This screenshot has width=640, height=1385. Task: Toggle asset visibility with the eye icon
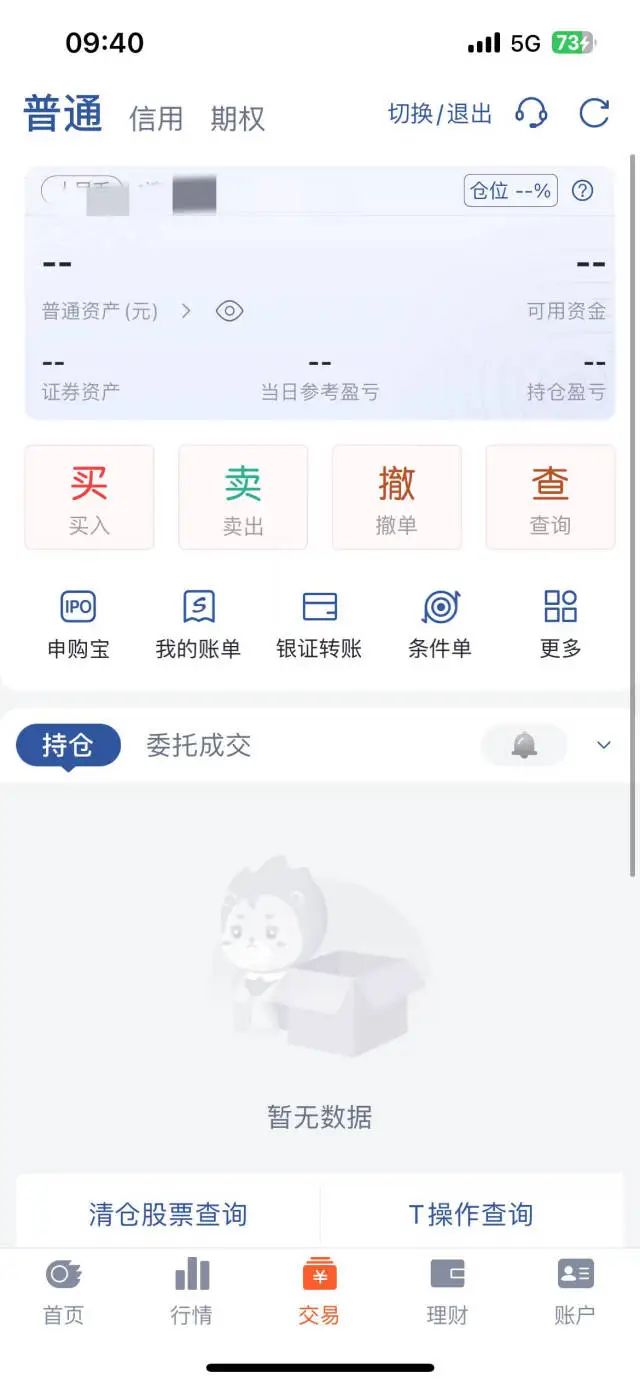230,311
